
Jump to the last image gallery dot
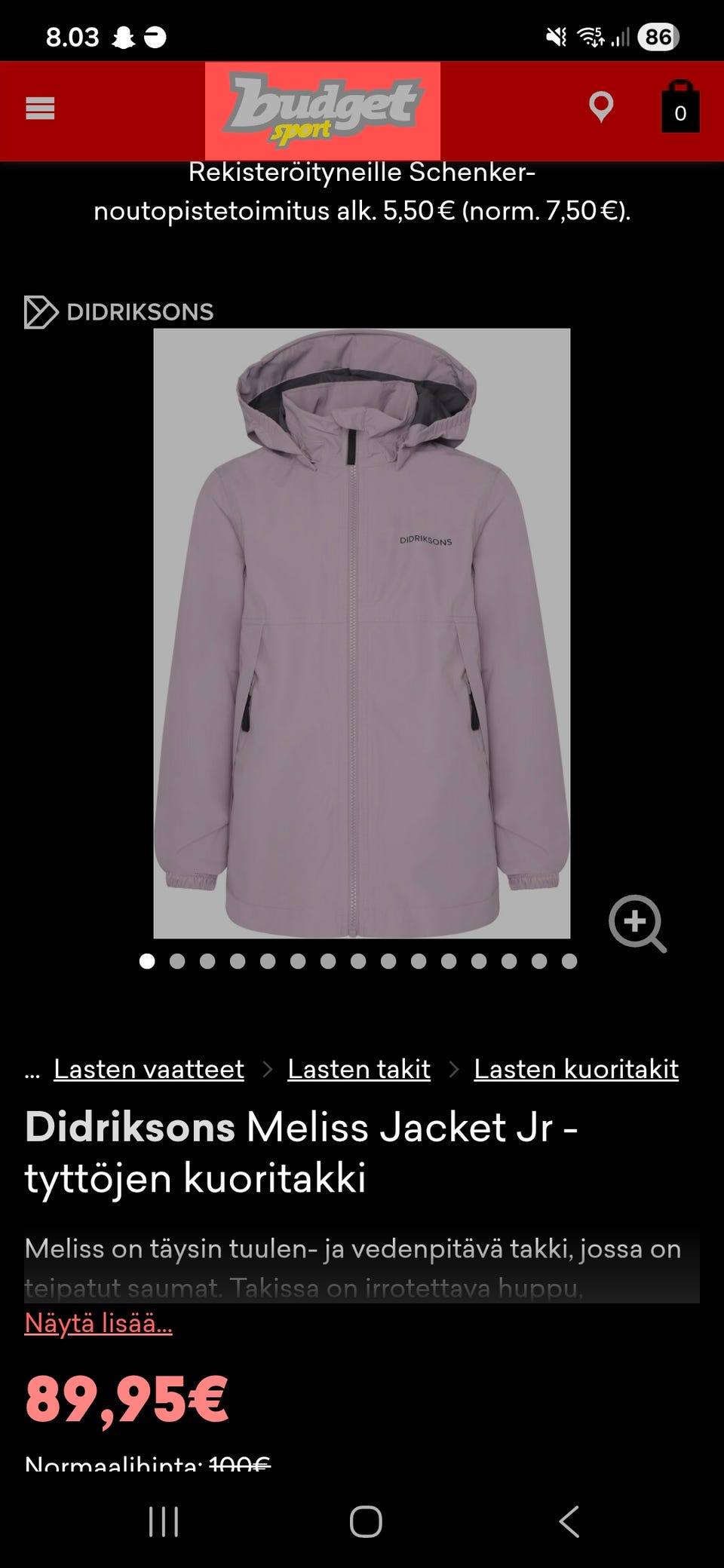click(569, 961)
